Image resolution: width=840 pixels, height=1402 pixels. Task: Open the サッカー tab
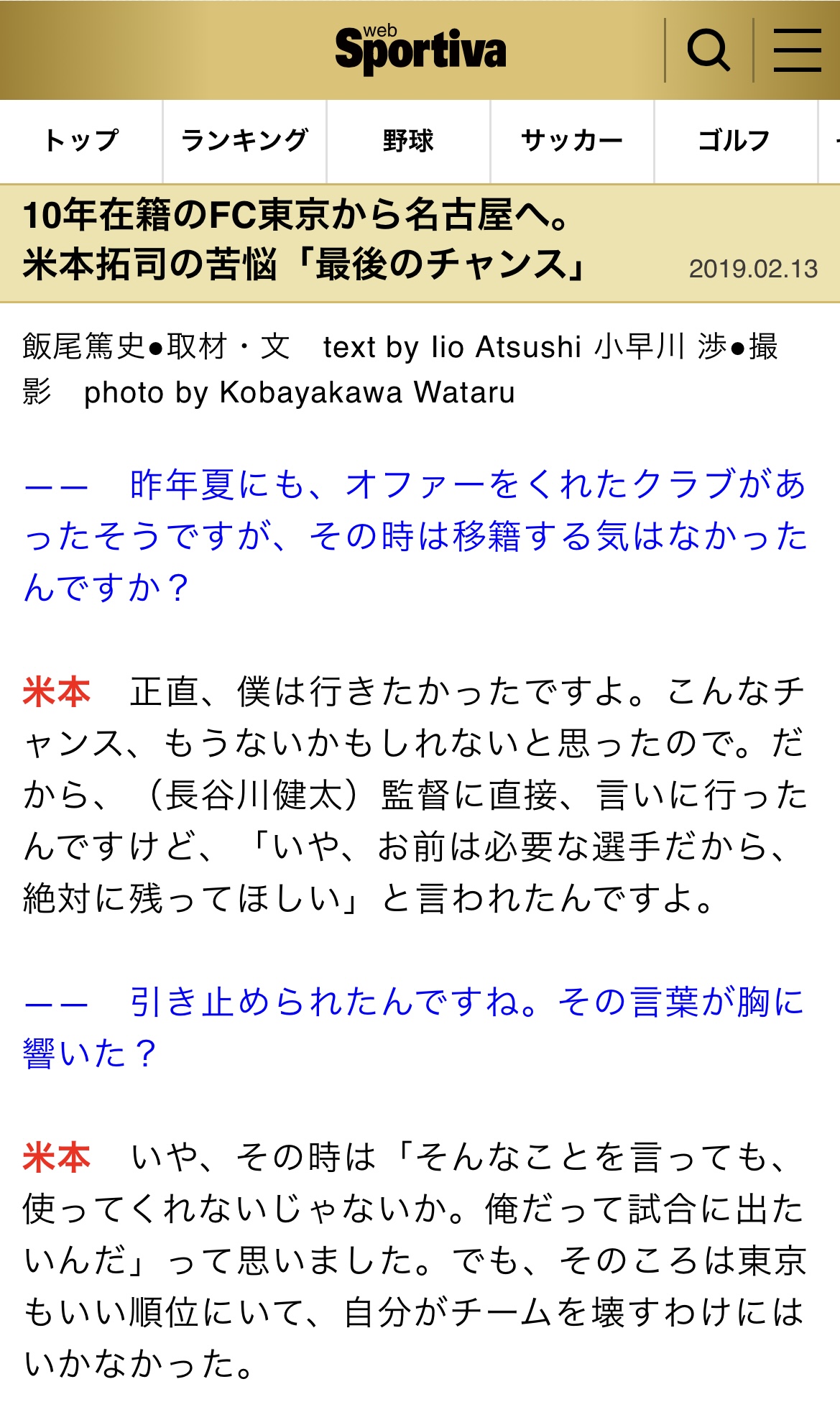[572, 141]
